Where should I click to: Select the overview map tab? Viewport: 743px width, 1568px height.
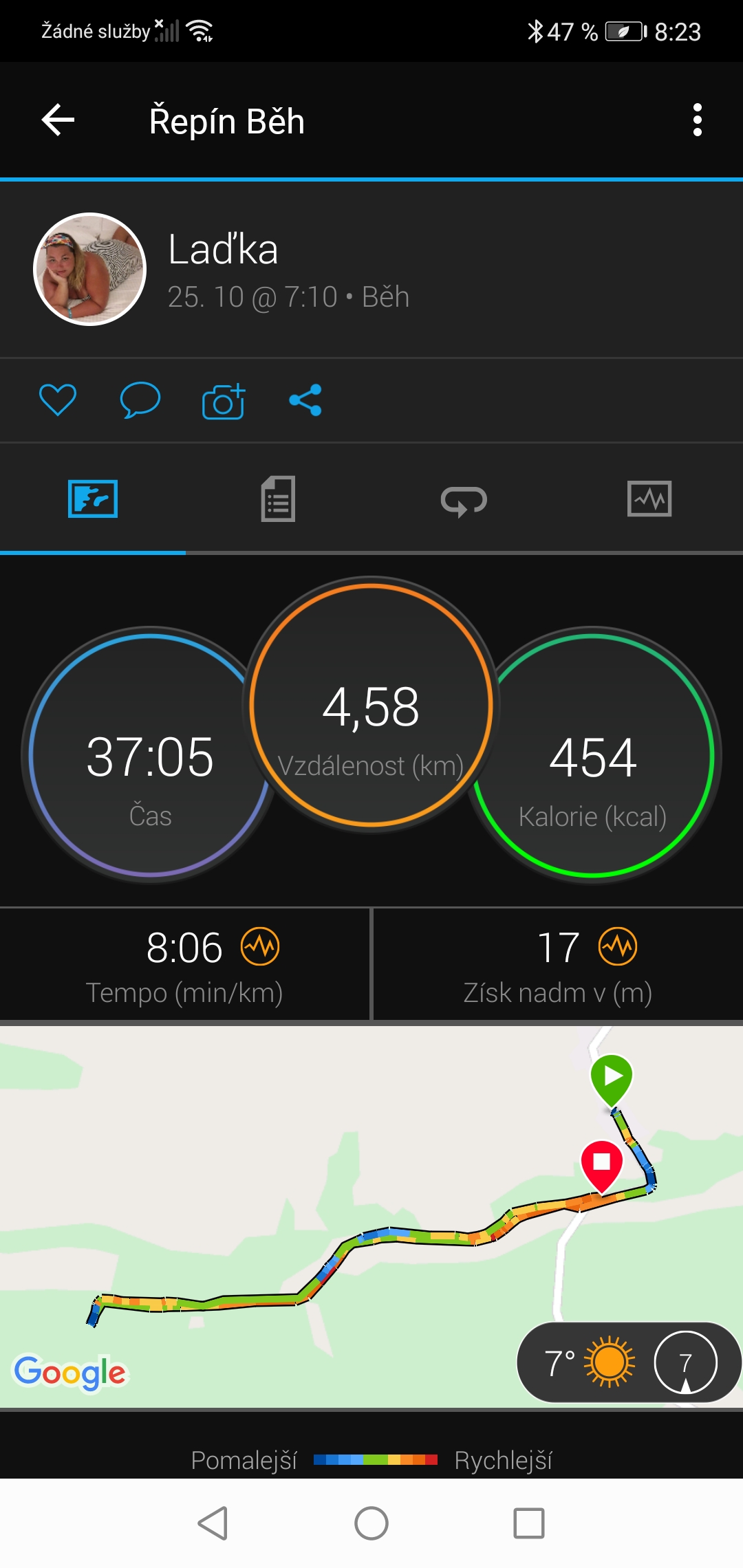93,499
